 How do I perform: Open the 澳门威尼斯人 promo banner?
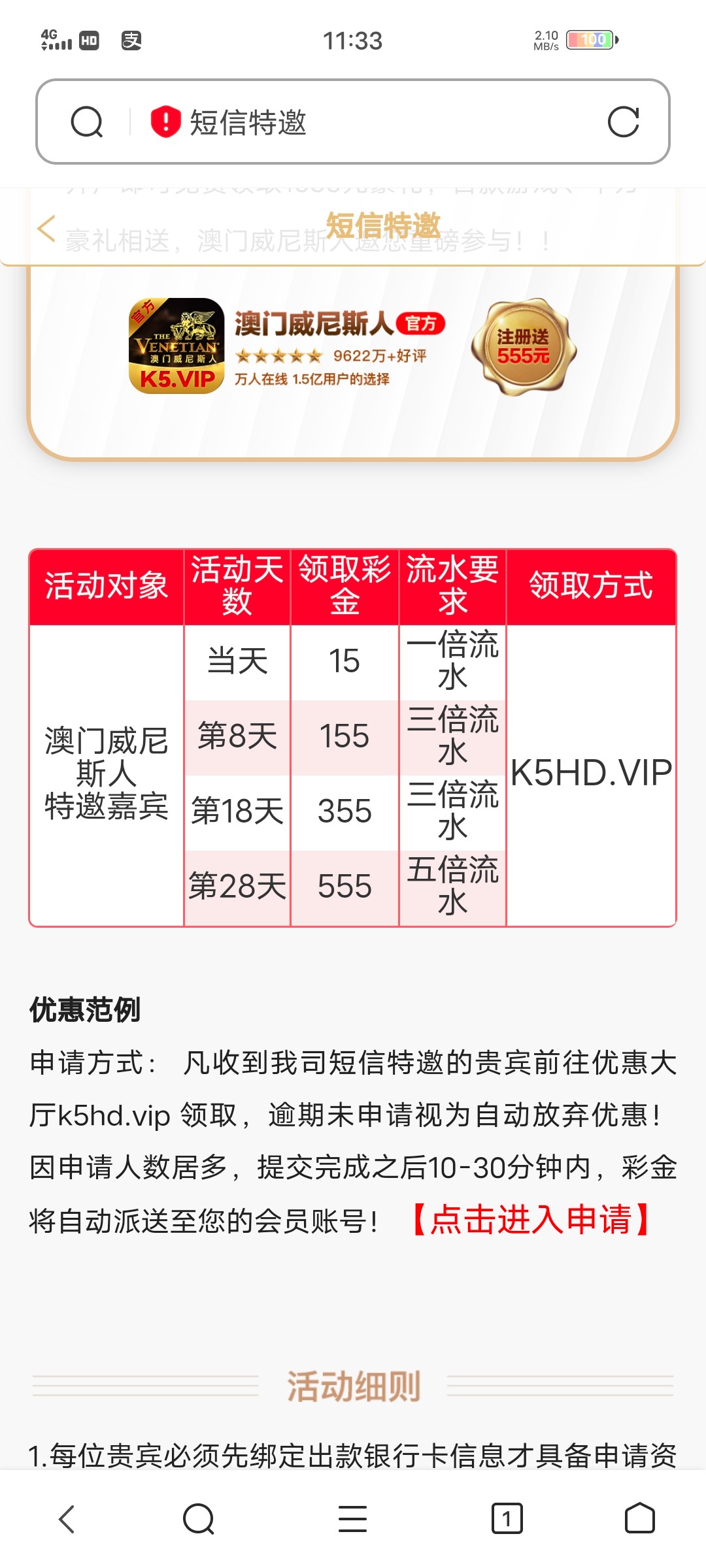point(353,347)
